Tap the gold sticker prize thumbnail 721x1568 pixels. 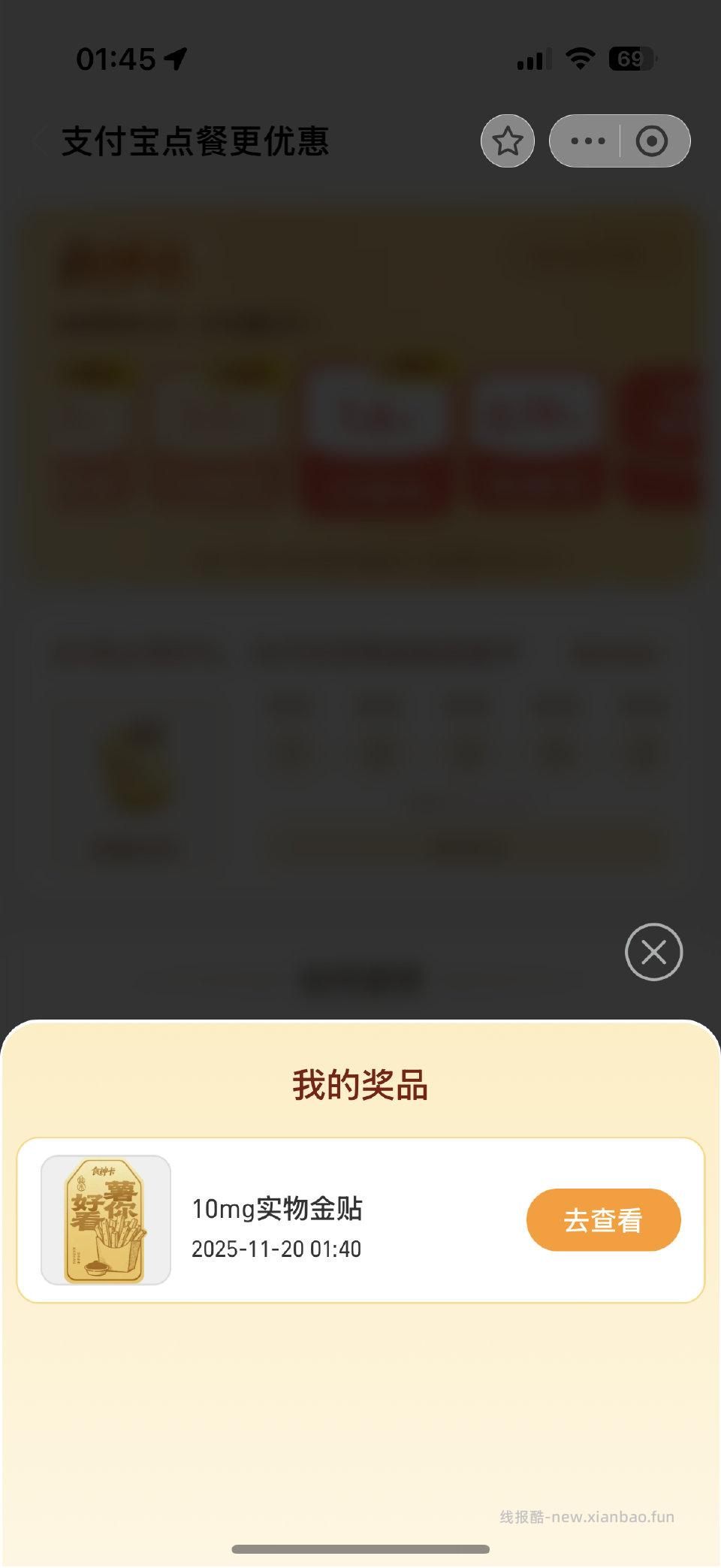pos(106,1219)
